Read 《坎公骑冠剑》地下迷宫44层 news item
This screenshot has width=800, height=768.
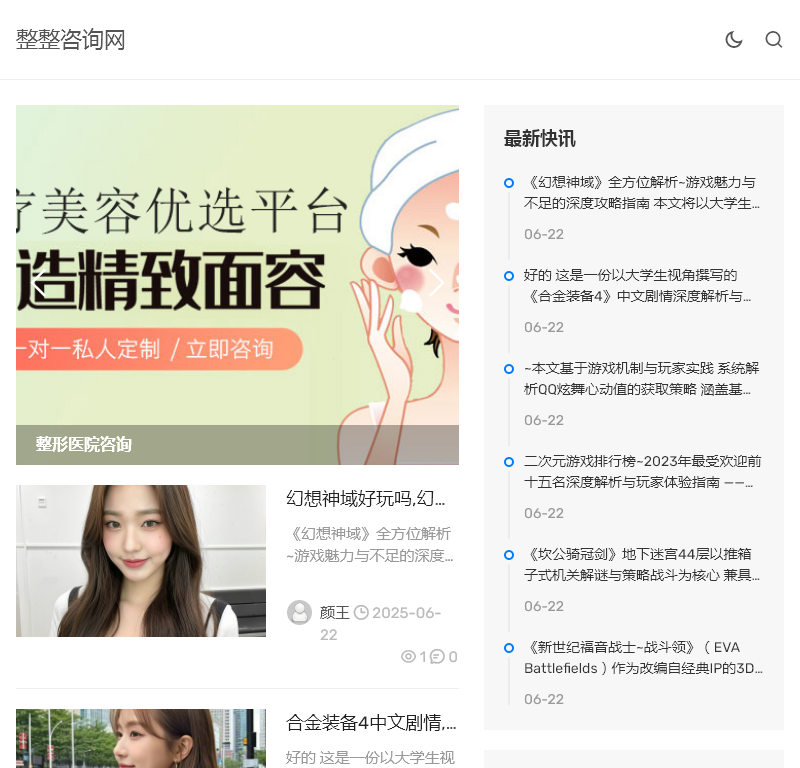pyautogui.click(x=640, y=565)
